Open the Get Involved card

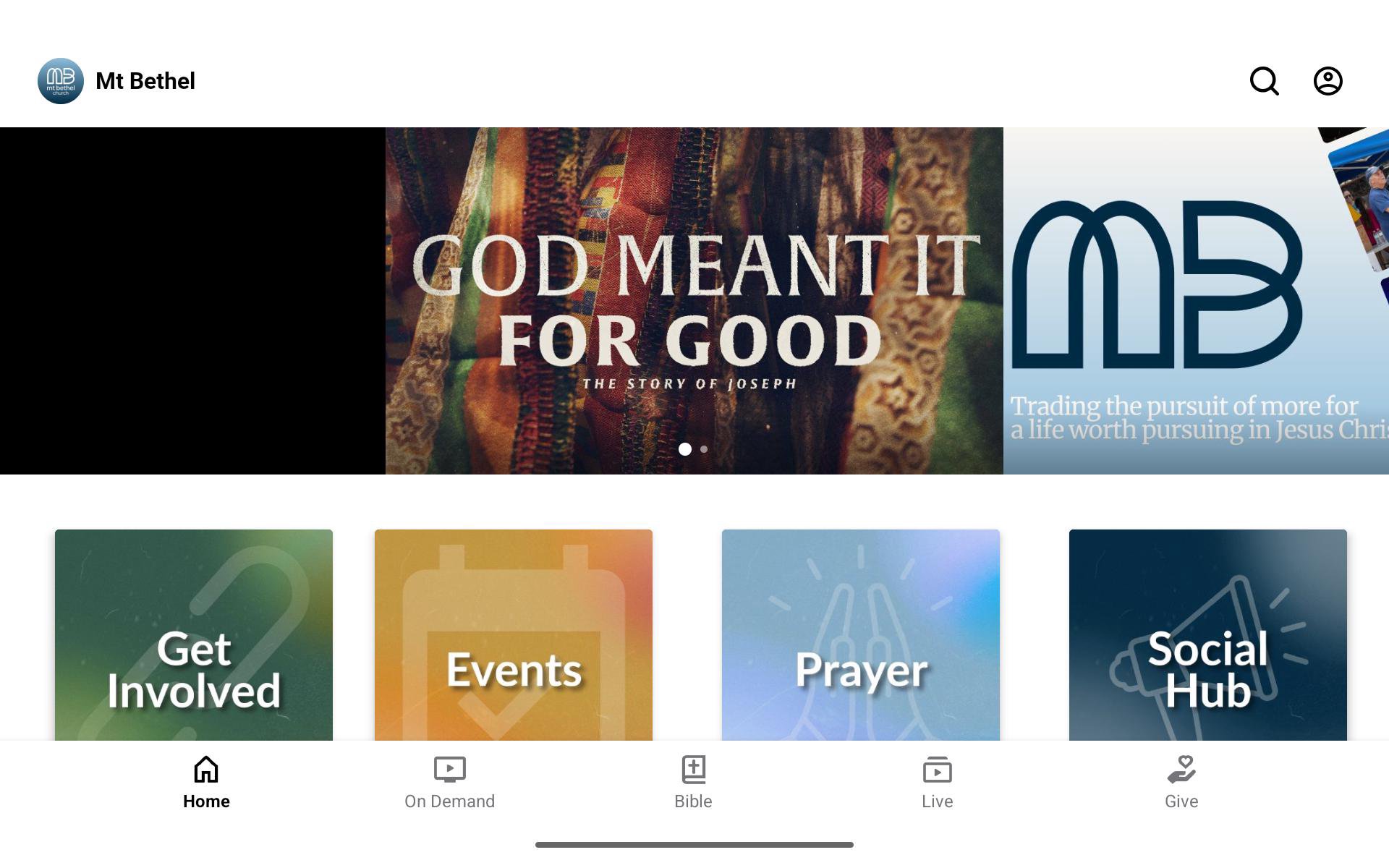(x=194, y=635)
